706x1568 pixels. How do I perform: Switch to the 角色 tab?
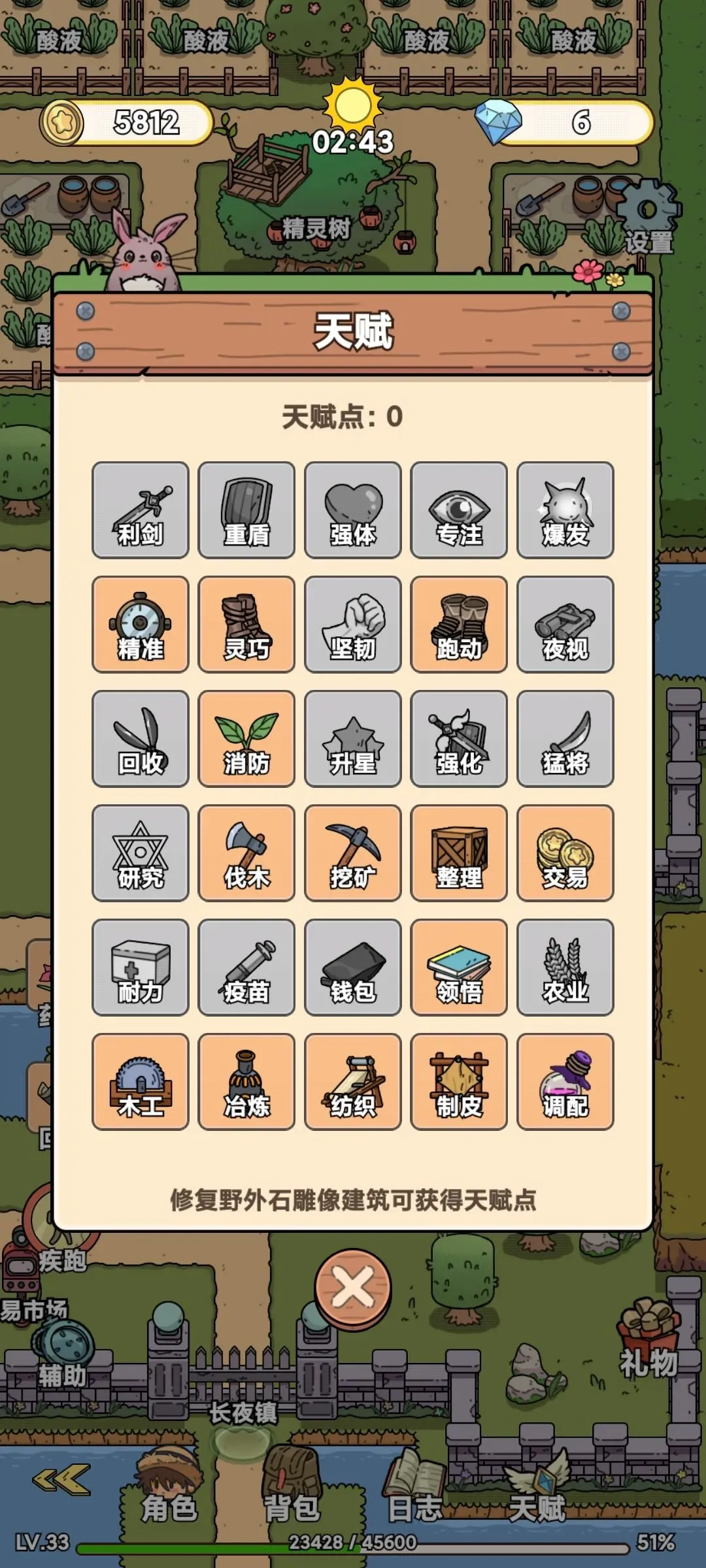click(168, 1492)
